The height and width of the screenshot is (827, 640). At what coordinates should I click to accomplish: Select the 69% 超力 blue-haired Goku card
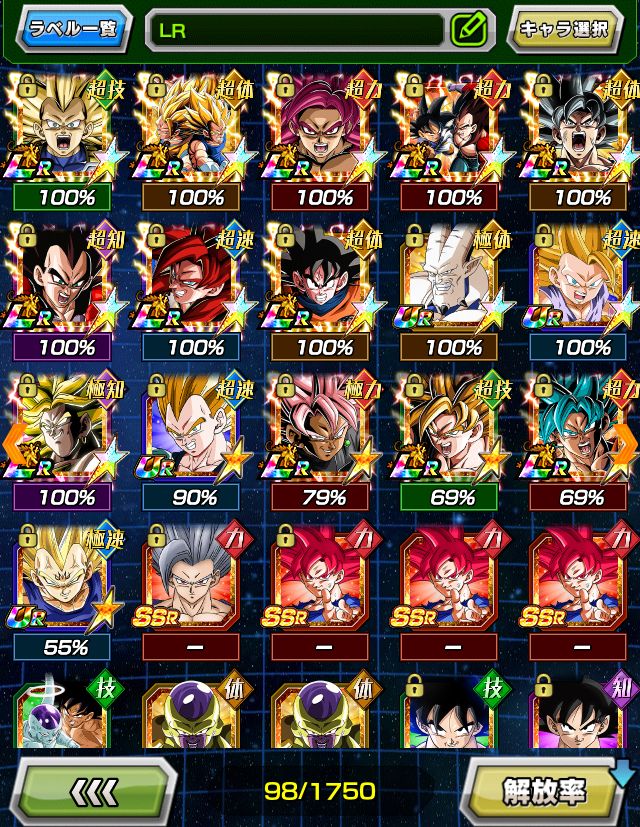pos(581,426)
